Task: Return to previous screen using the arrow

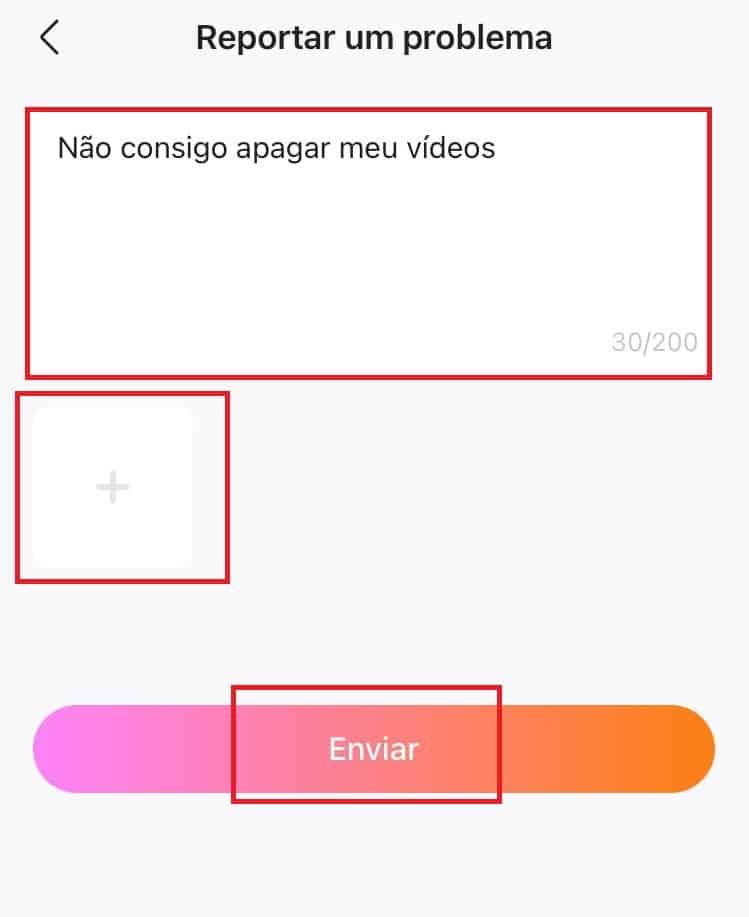Action: 49,36
